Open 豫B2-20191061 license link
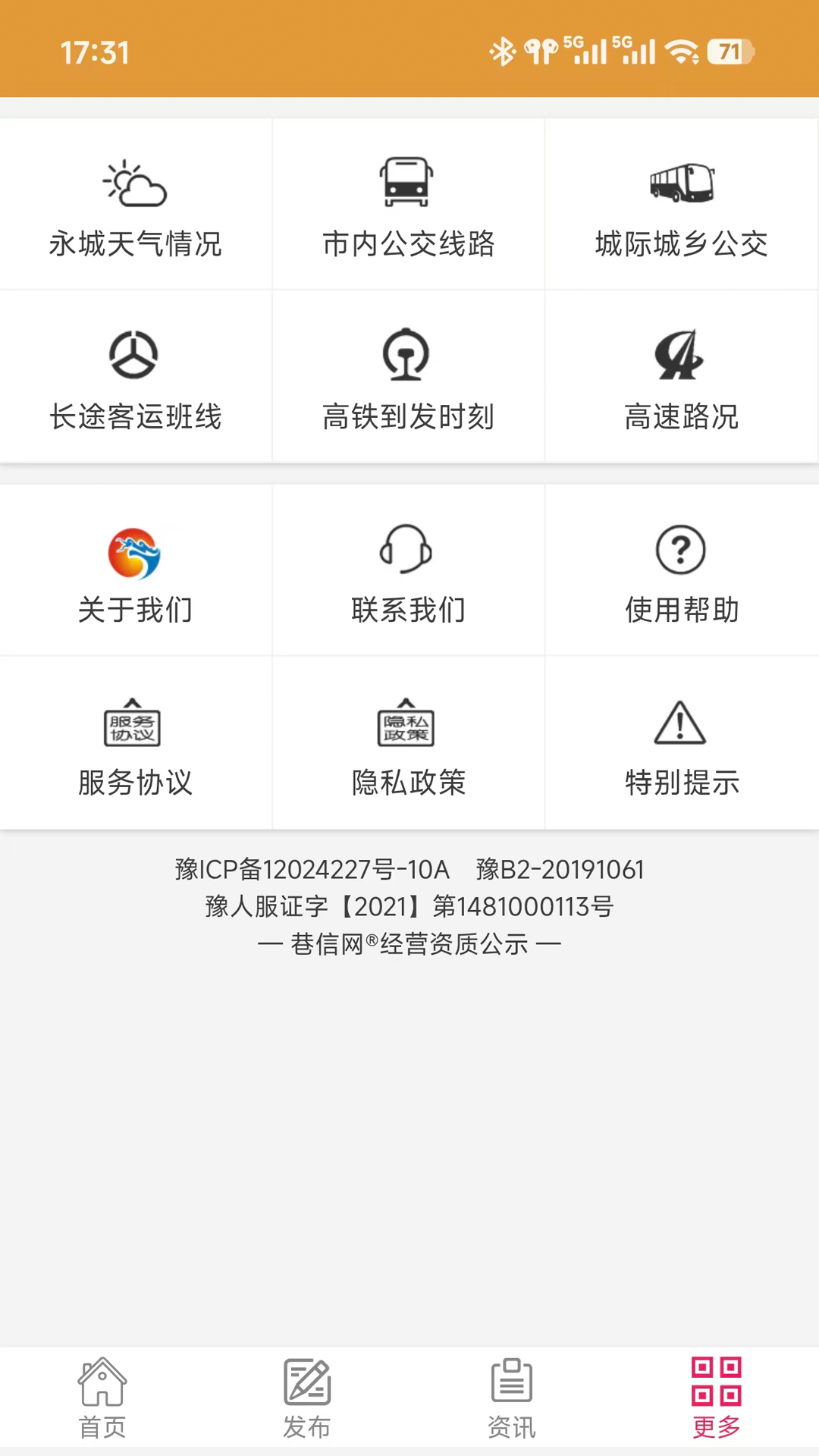The width and height of the screenshot is (819, 1456). click(560, 870)
